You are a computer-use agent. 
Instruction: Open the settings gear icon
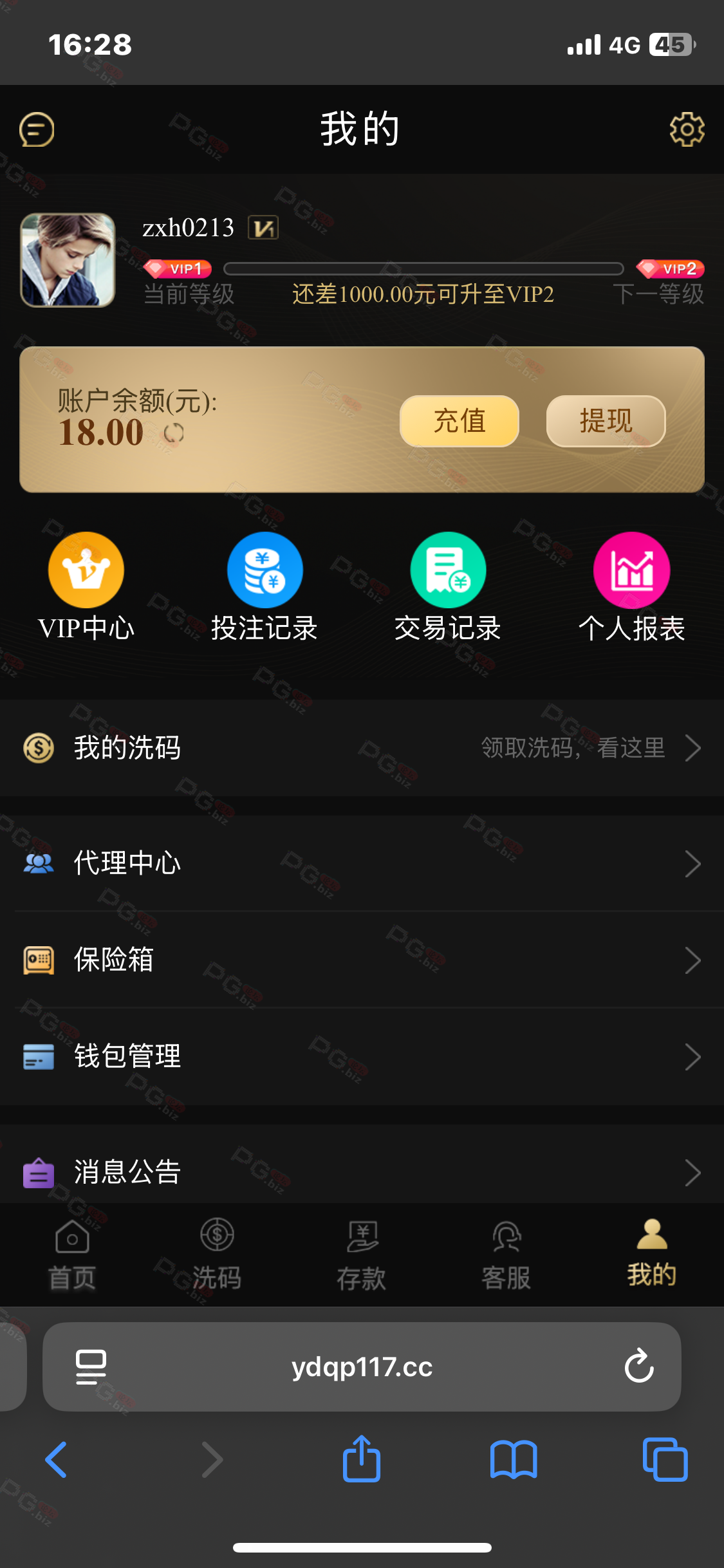tap(687, 129)
